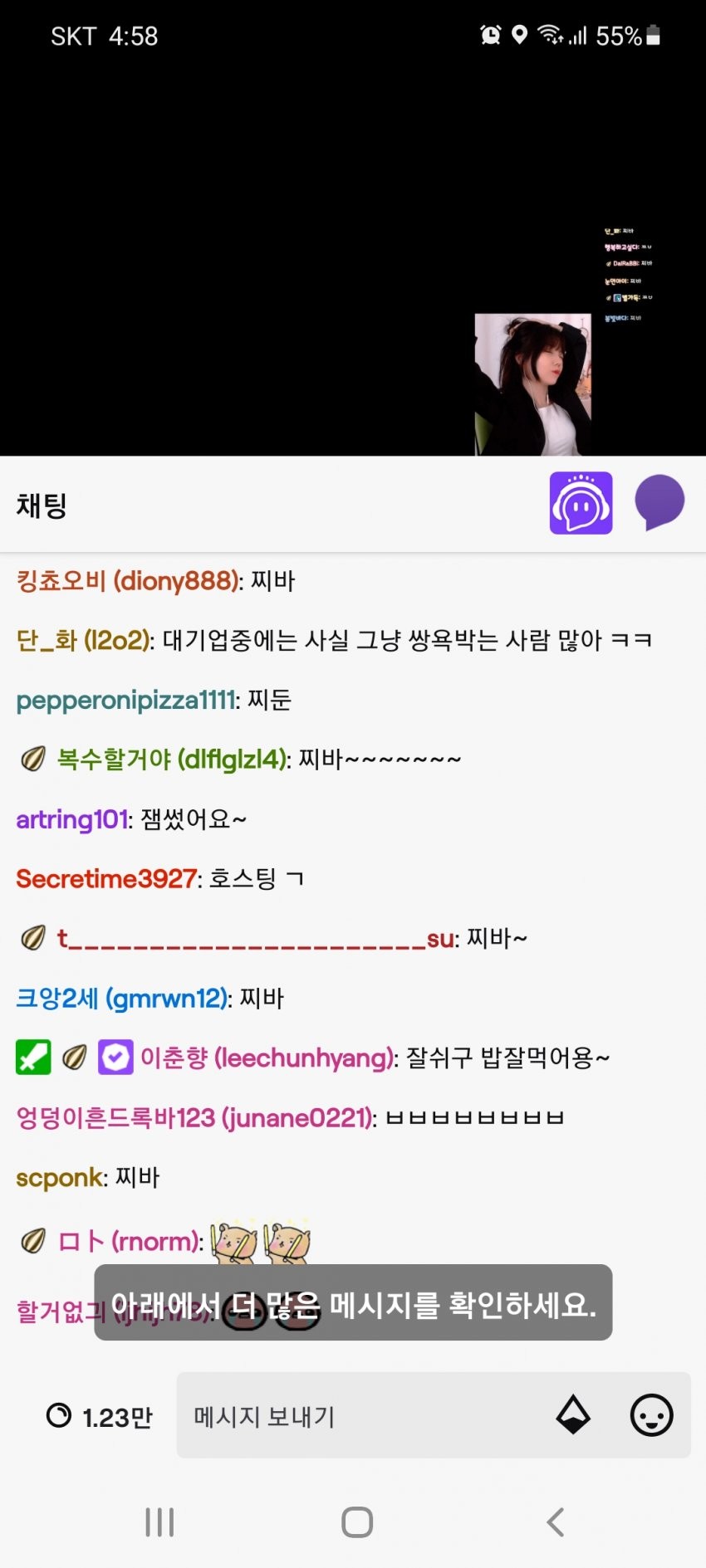Image resolution: width=706 pixels, height=1568 pixels.
Task: Tap the 메시지 보내기 message input field
Action: pos(365,1416)
